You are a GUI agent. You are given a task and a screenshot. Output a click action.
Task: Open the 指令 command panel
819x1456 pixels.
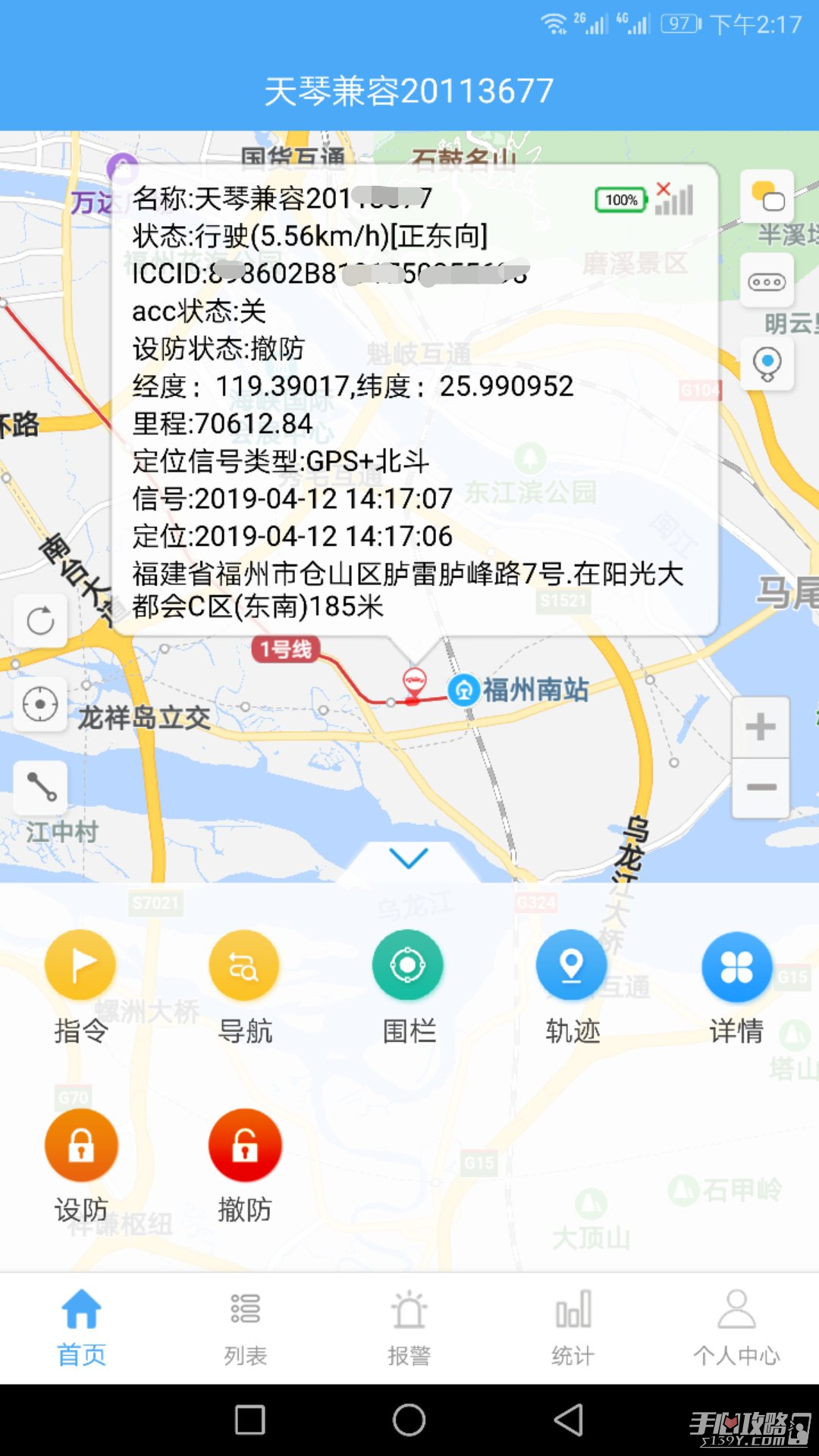click(80, 965)
